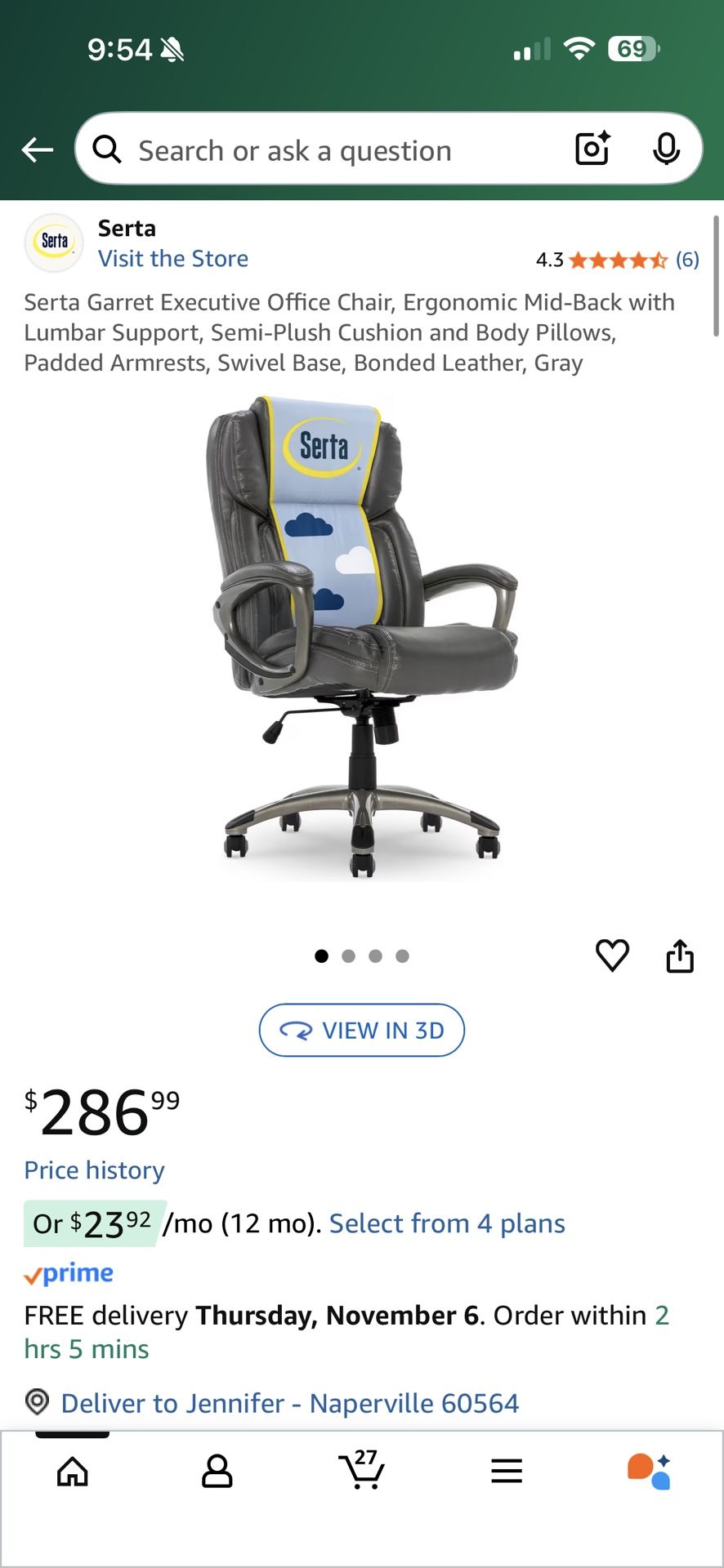Start a voice search with the microphone icon
The image size is (724, 1568).
pos(668,149)
